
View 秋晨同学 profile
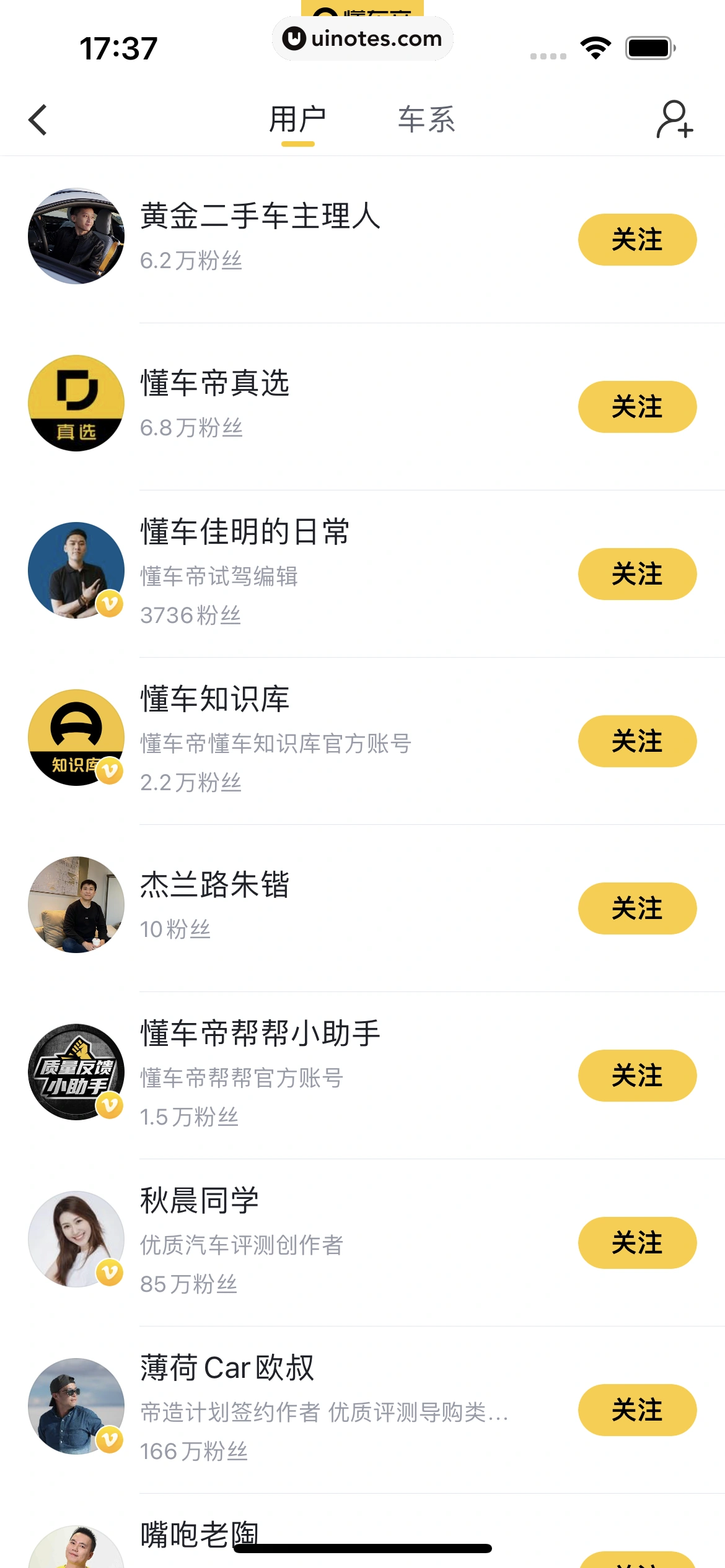pyautogui.click(x=200, y=1201)
